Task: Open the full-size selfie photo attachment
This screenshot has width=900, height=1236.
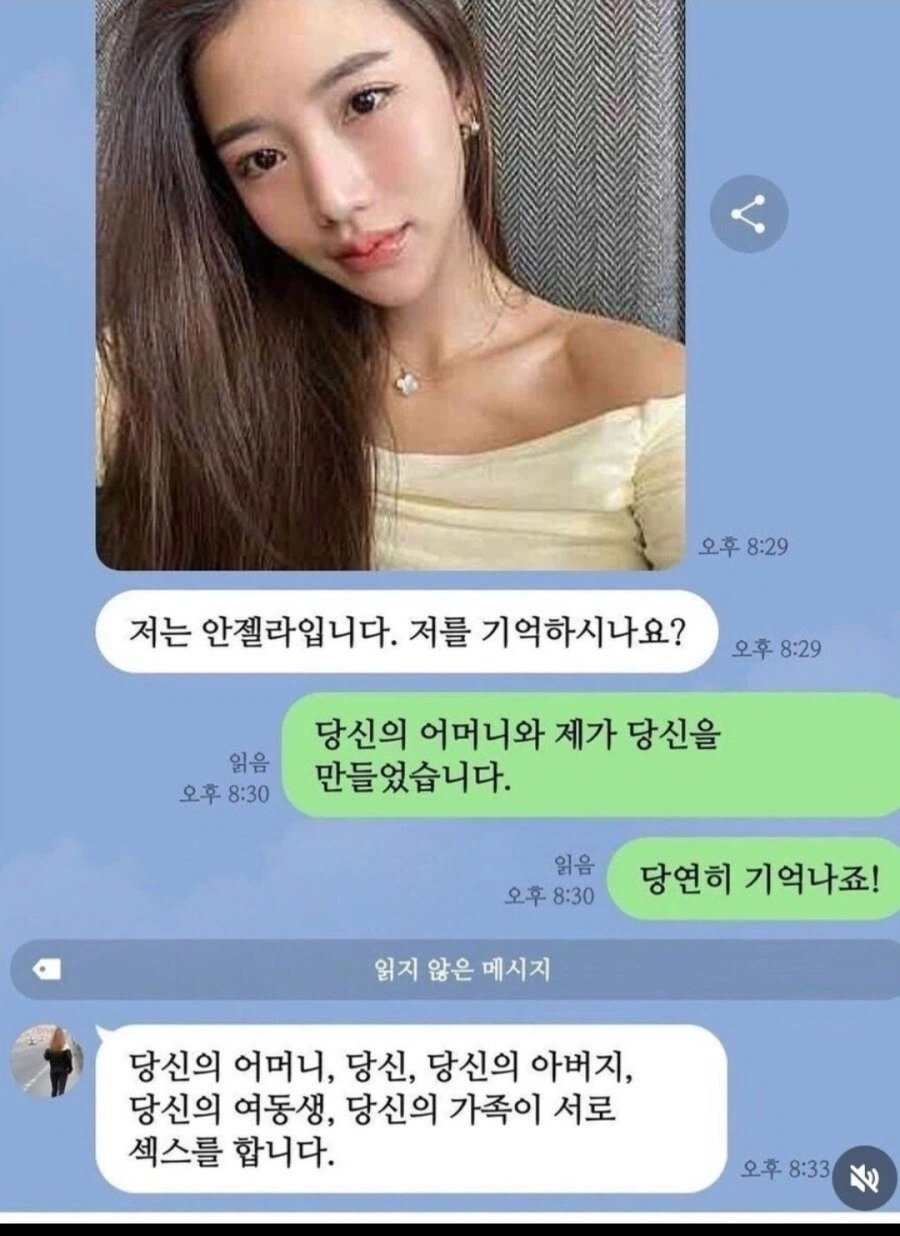Action: point(390,290)
